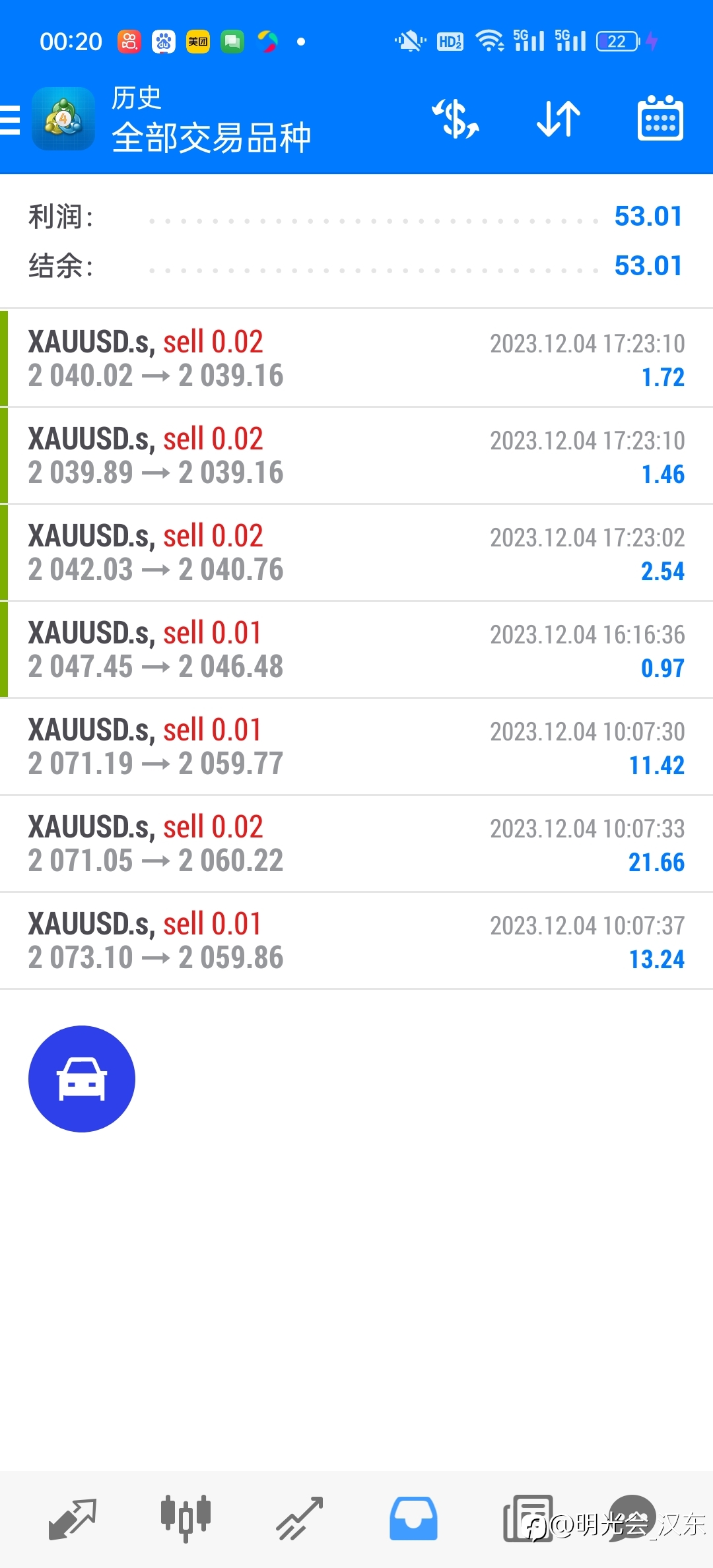713x1568 pixels.
Task: Switch to the candlestick Chart tab
Action: pyautogui.click(x=186, y=1519)
